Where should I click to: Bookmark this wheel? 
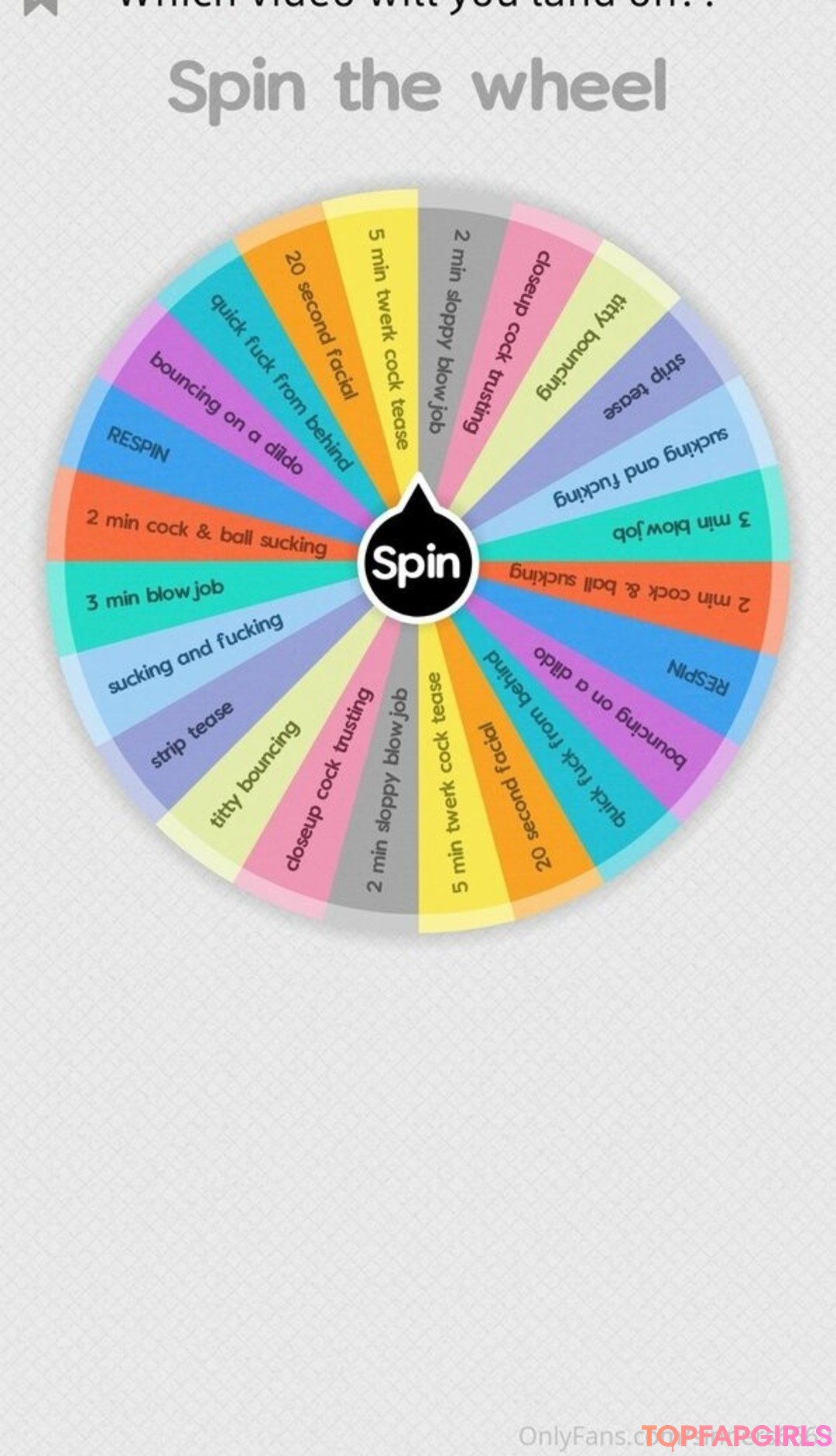pos(42,6)
